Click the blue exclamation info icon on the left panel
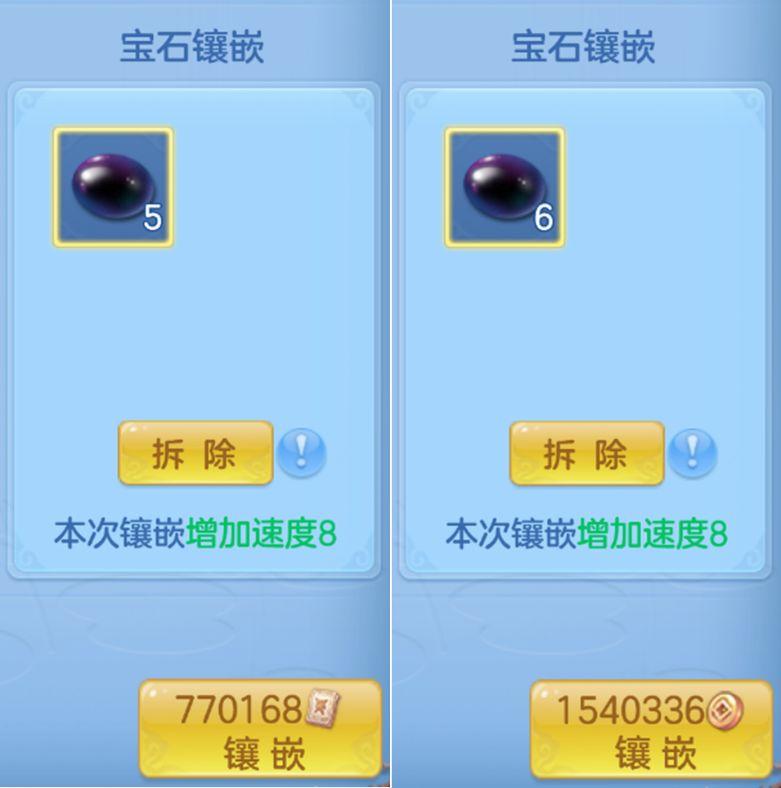Viewport: 781px width, 788px height. point(304,455)
